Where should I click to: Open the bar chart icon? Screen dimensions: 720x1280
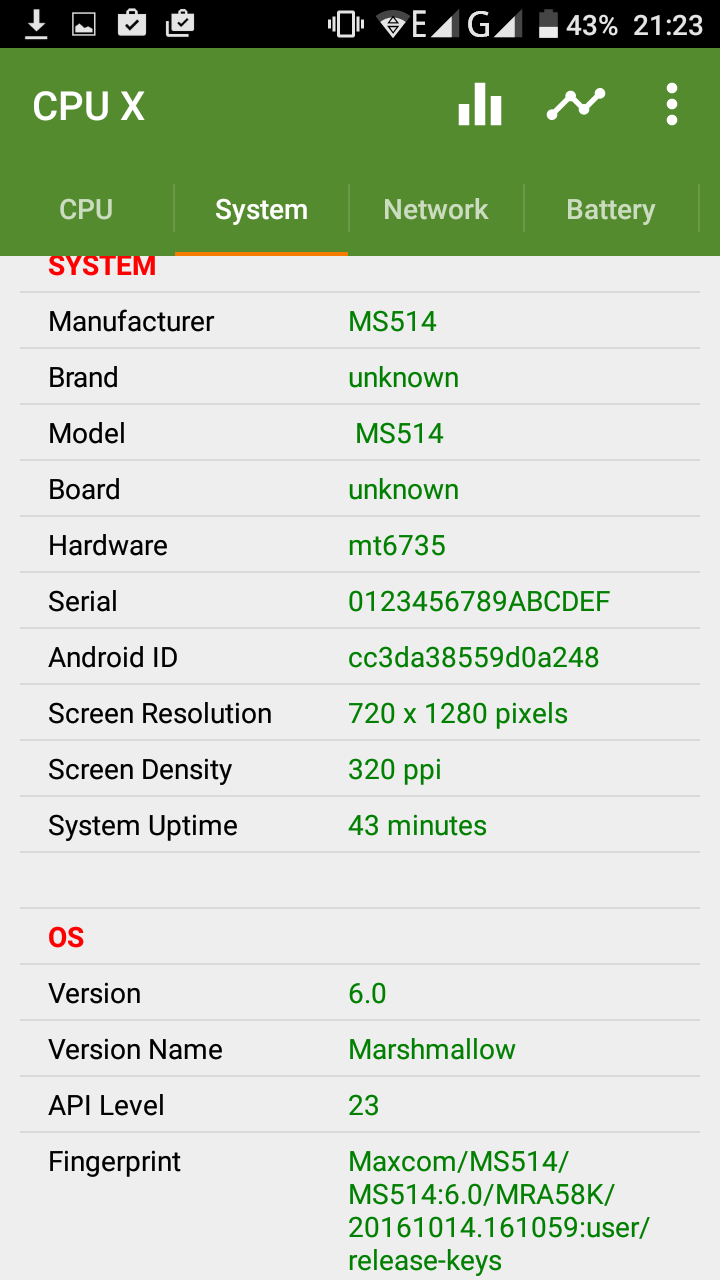480,105
